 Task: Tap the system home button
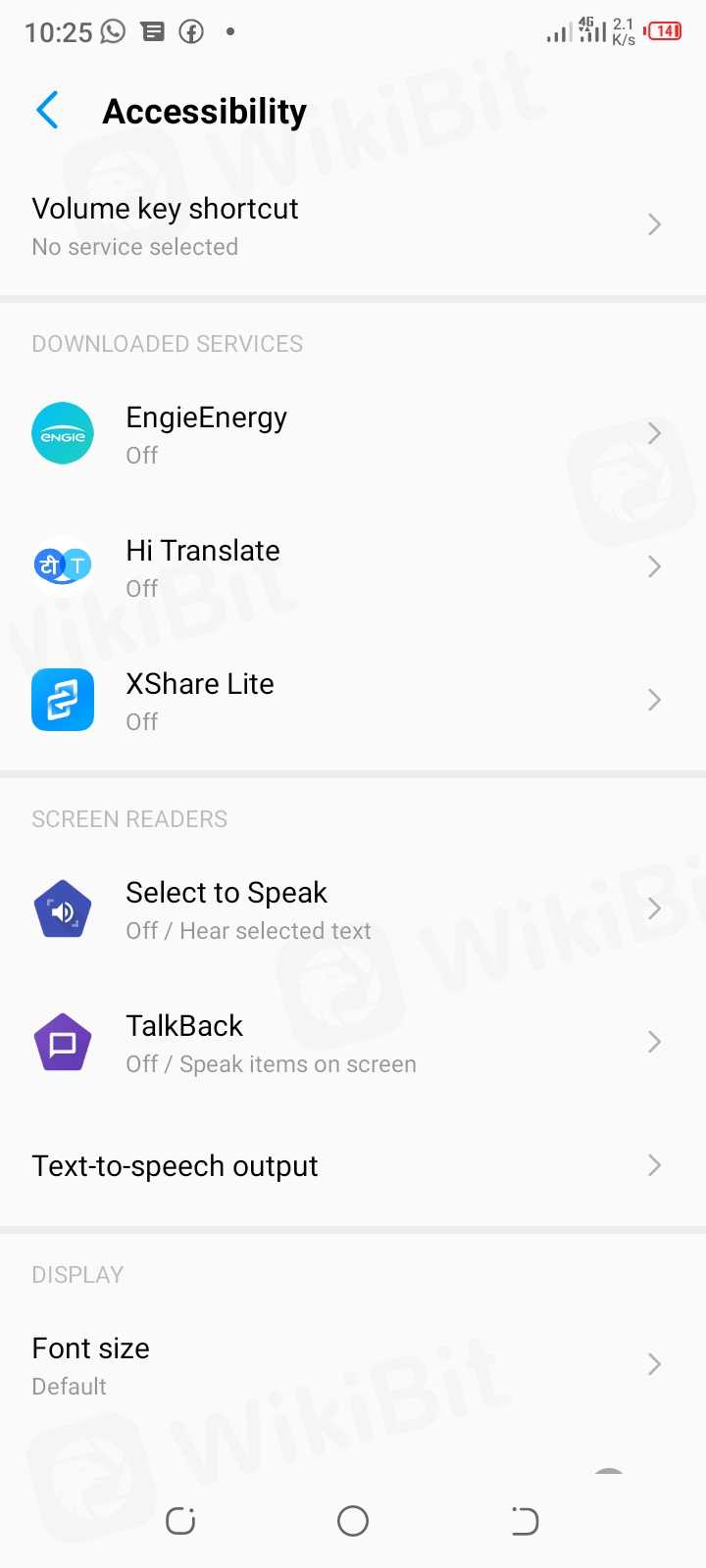(x=353, y=1521)
